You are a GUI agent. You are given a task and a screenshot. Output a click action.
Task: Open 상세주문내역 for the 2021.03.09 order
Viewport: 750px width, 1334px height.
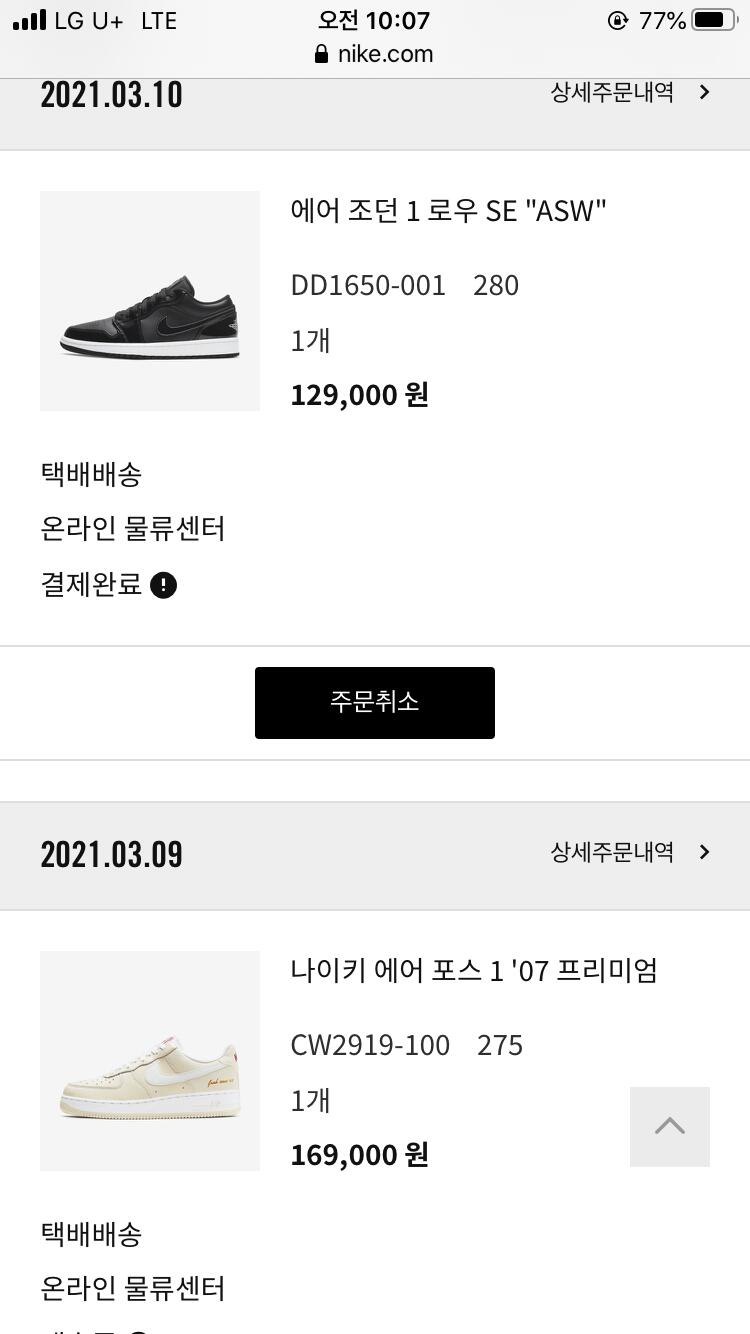tap(630, 852)
